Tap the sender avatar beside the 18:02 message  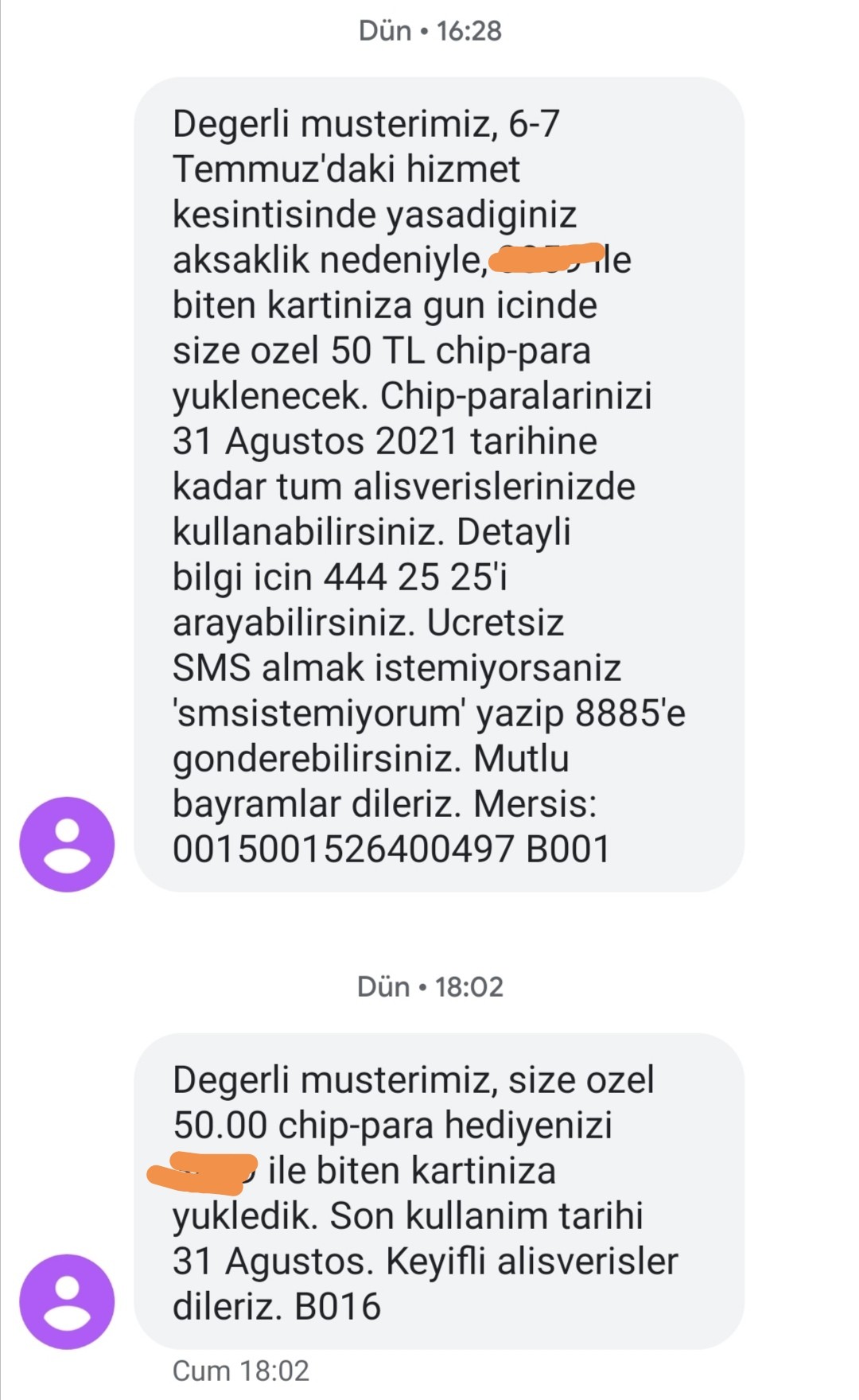[67, 1301]
